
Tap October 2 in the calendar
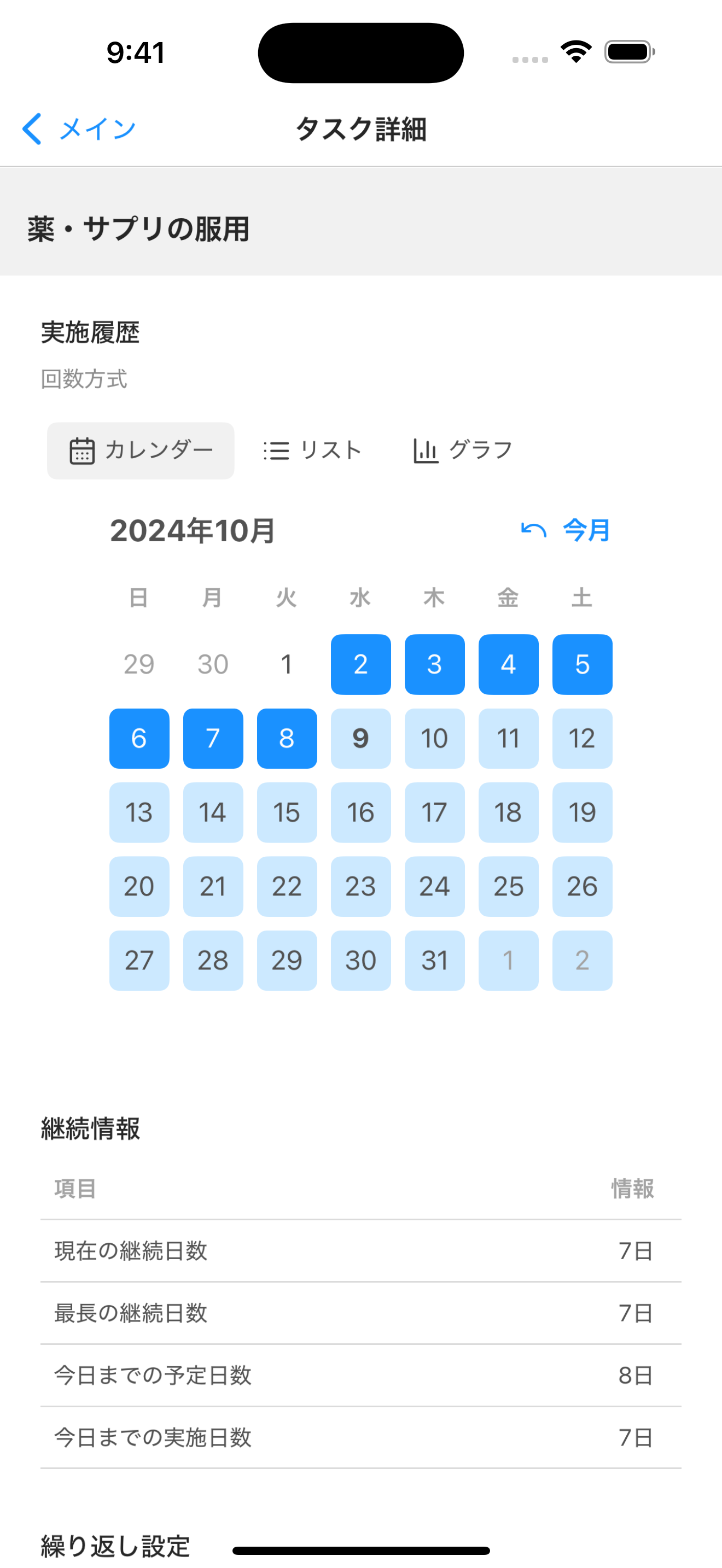(360, 664)
